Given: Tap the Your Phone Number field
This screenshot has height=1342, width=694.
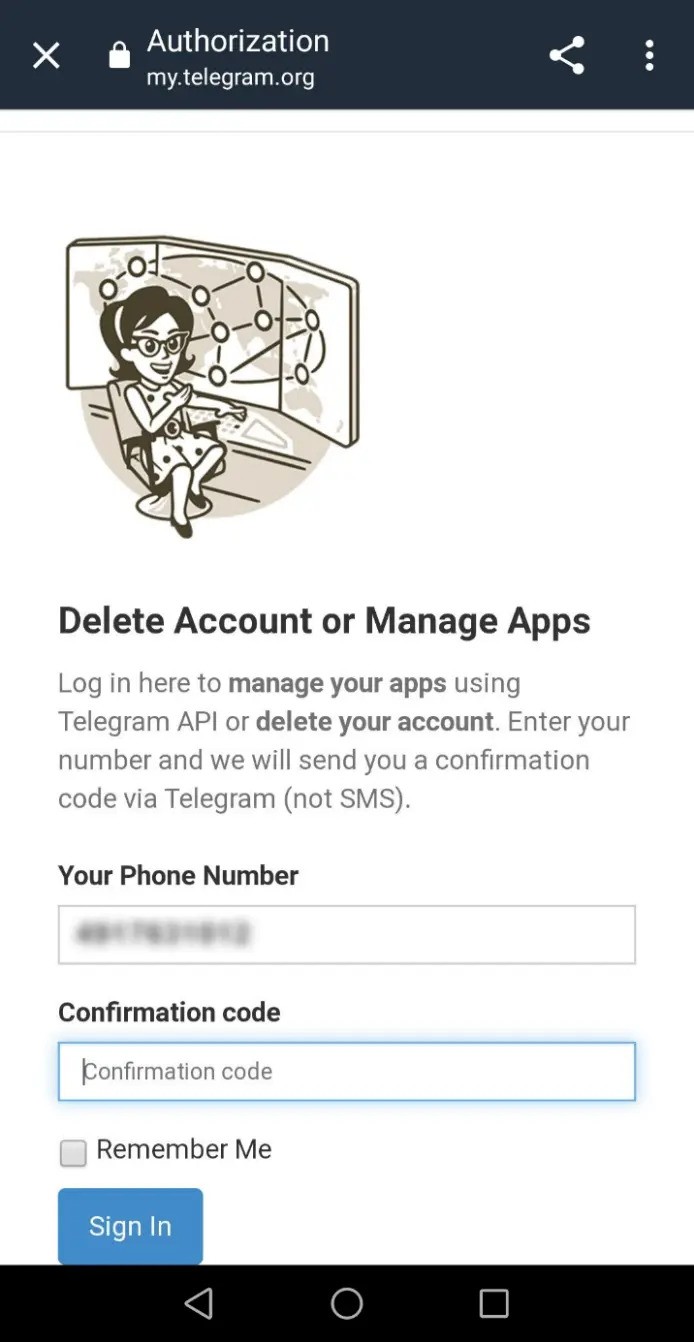Looking at the screenshot, I should pyautogui.click(x=346, y=934).
